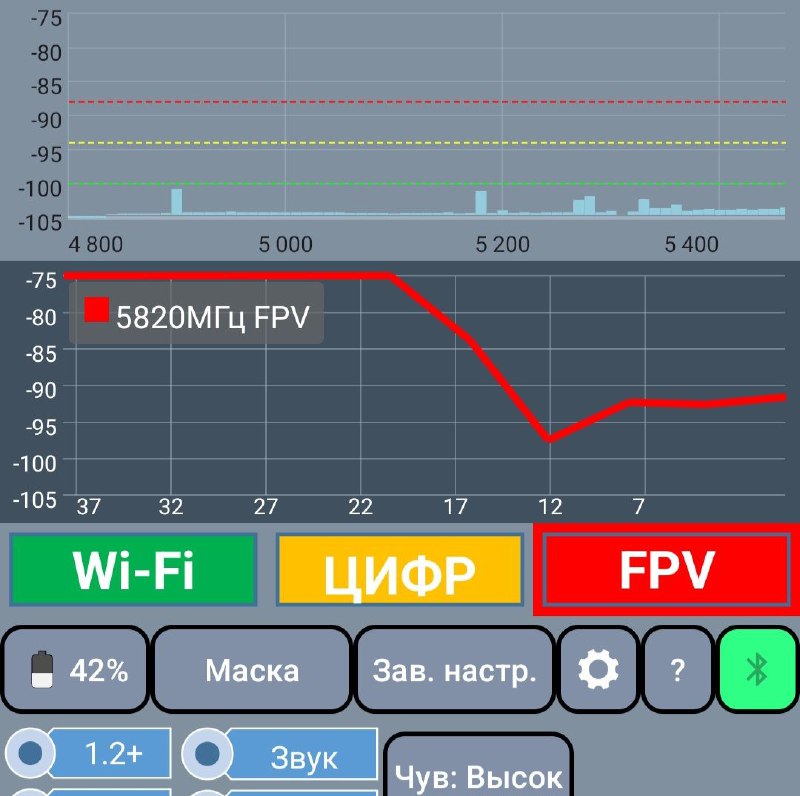The width and height of the screenshot is (800, 796).
Task: Select the green Wi-Fi button
Action: pos(133,569)
